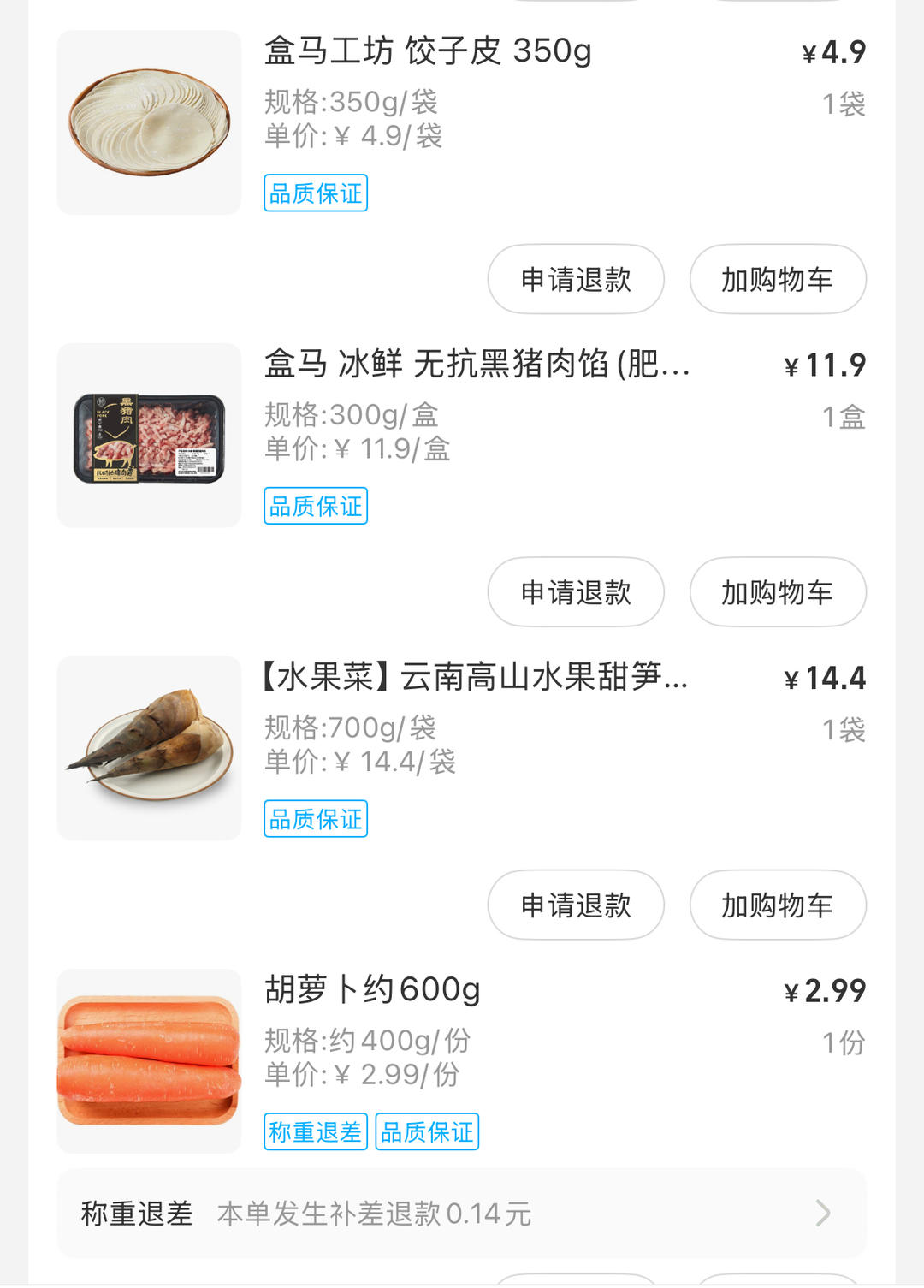Tap 申请退款 for the 无抗黑猪肉馅
This screenshot has width=924, height=1288.
pyautogui.click(x=576, y=592)
